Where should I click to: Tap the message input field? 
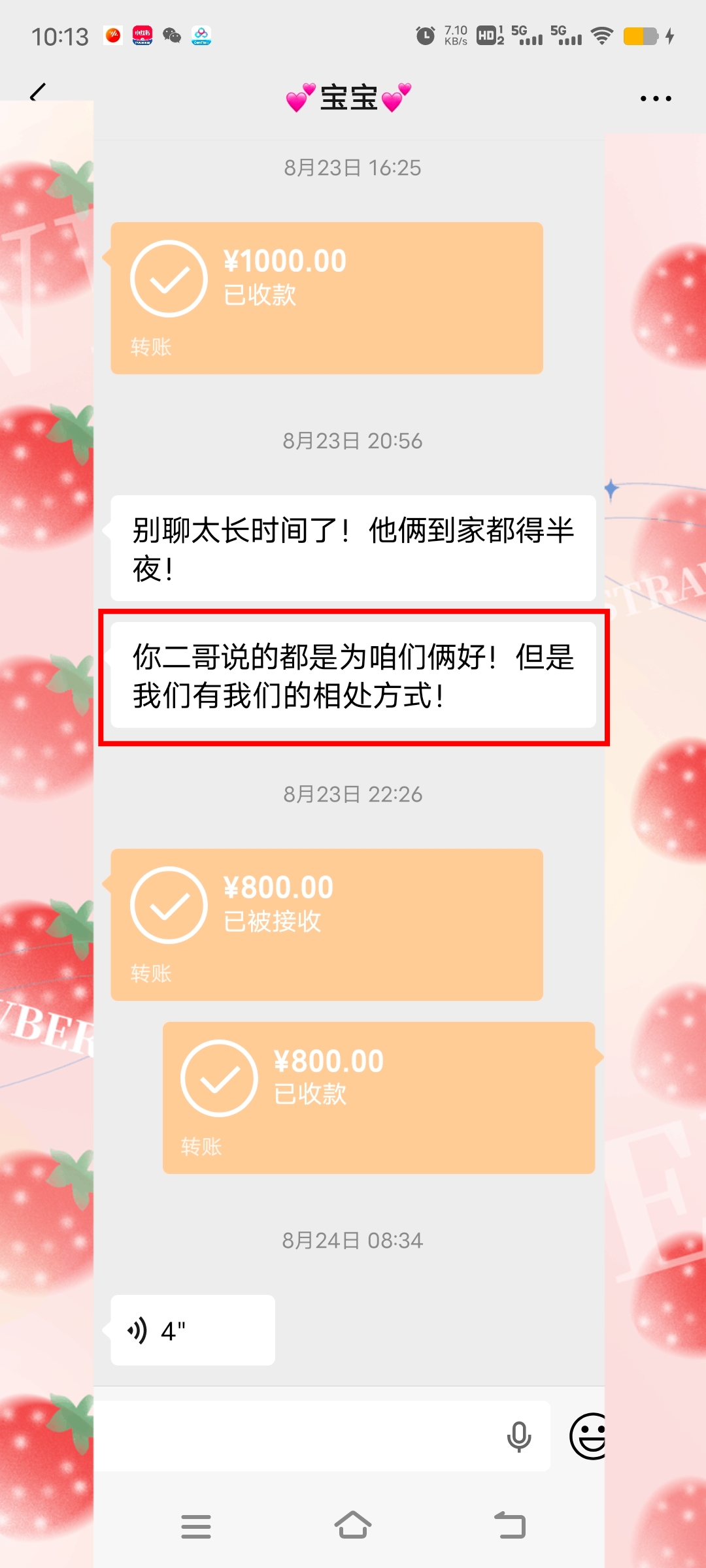(297, 1436)
